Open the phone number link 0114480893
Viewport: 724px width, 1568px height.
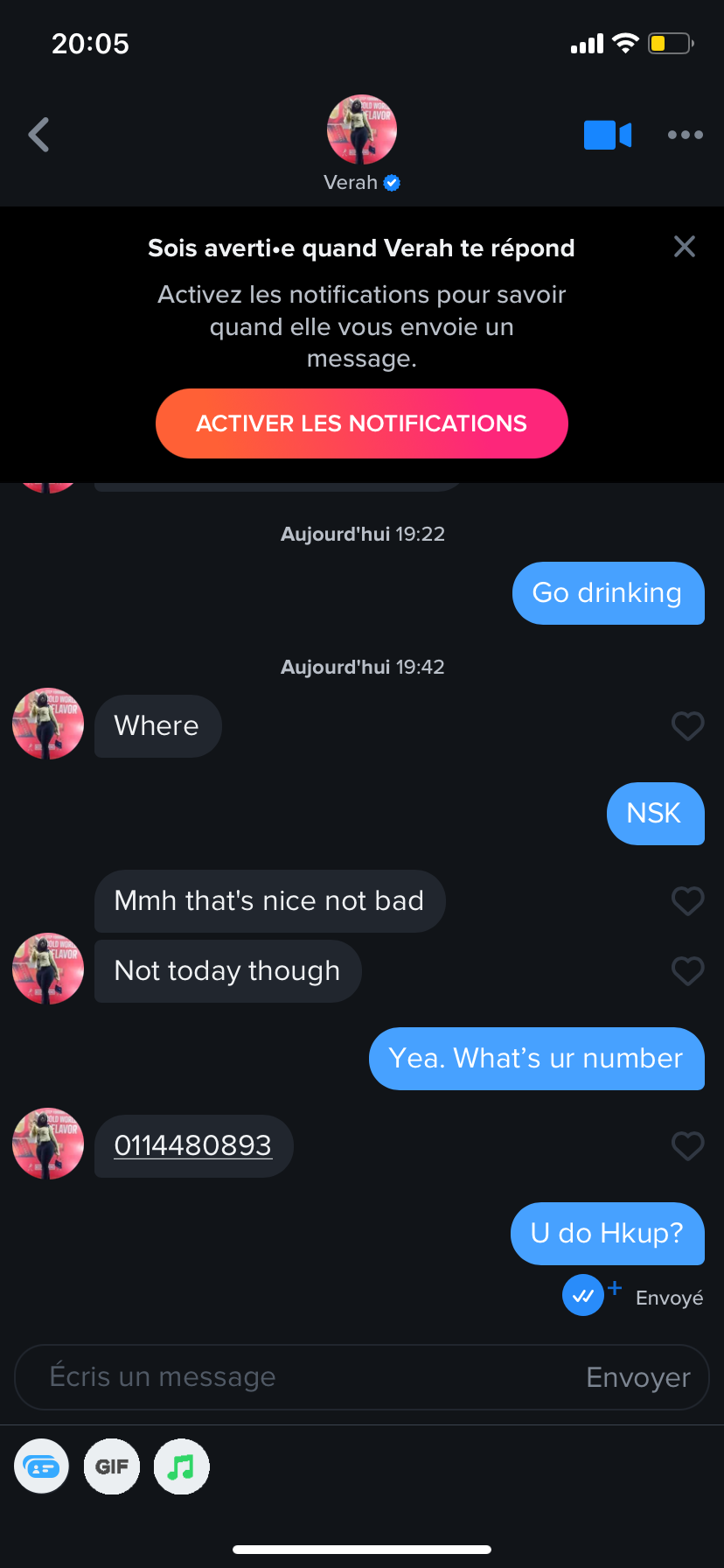click(x=193, y=1145)
